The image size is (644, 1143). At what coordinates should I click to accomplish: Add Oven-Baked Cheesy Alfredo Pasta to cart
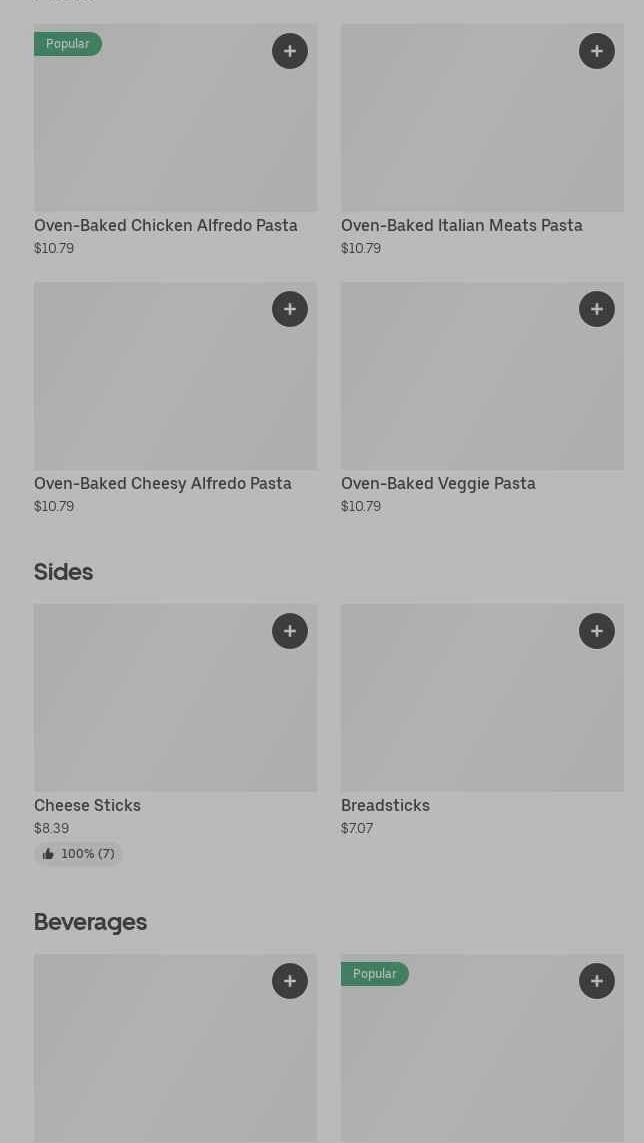point(290,309)
